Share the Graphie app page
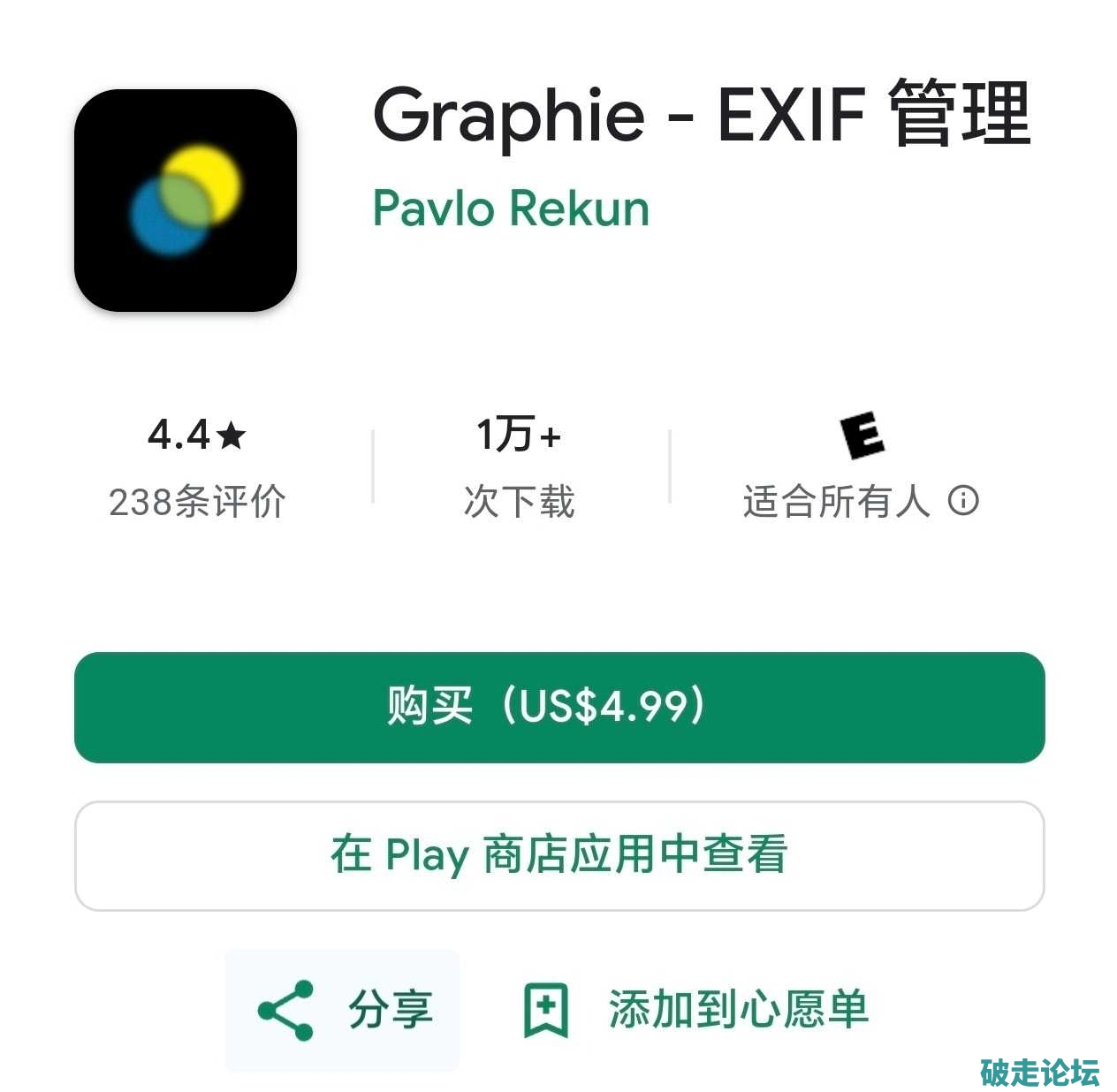 click(343, 1010)
